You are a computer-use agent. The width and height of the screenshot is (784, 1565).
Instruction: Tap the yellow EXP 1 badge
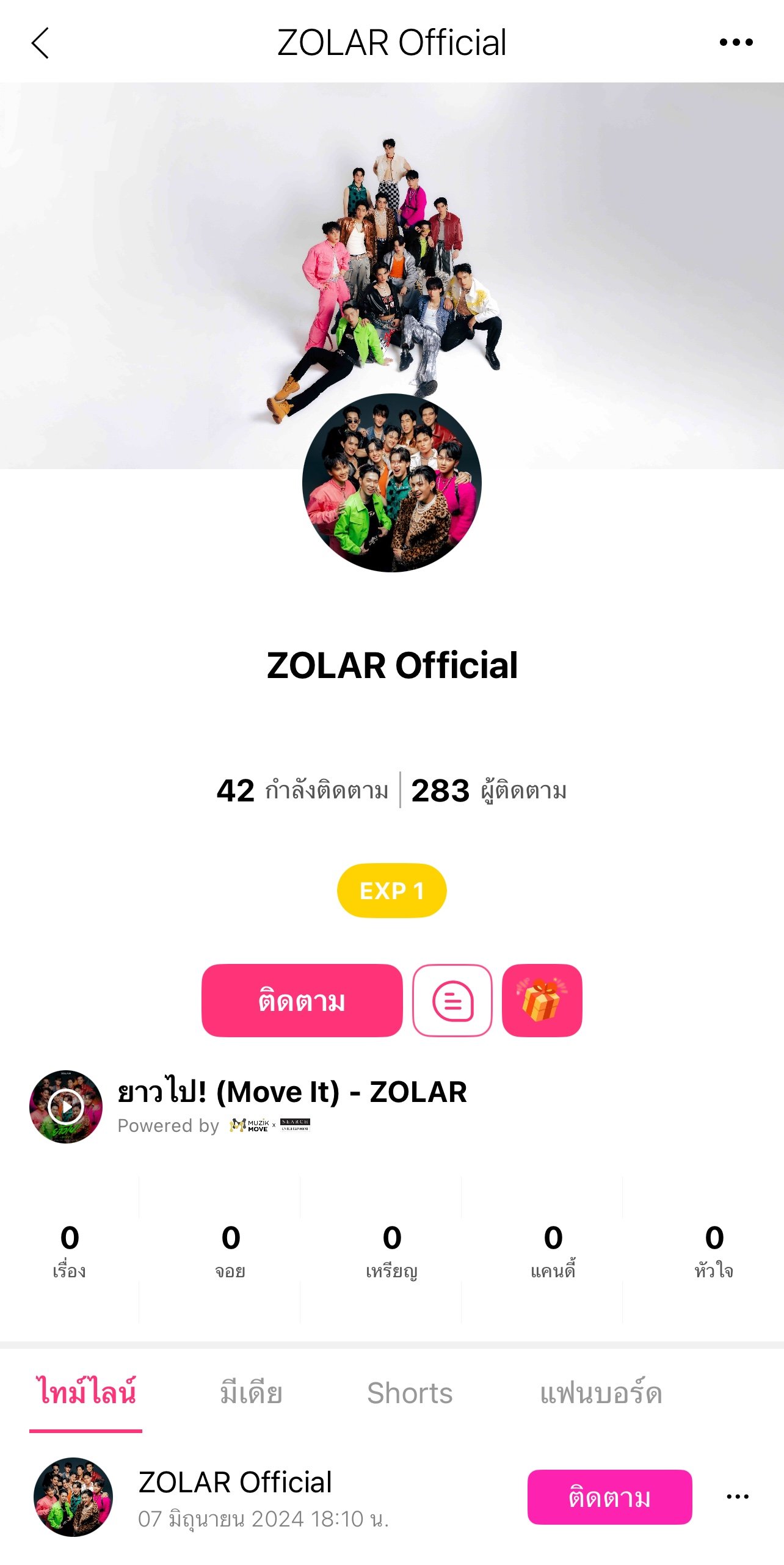[x=392, y=891]
